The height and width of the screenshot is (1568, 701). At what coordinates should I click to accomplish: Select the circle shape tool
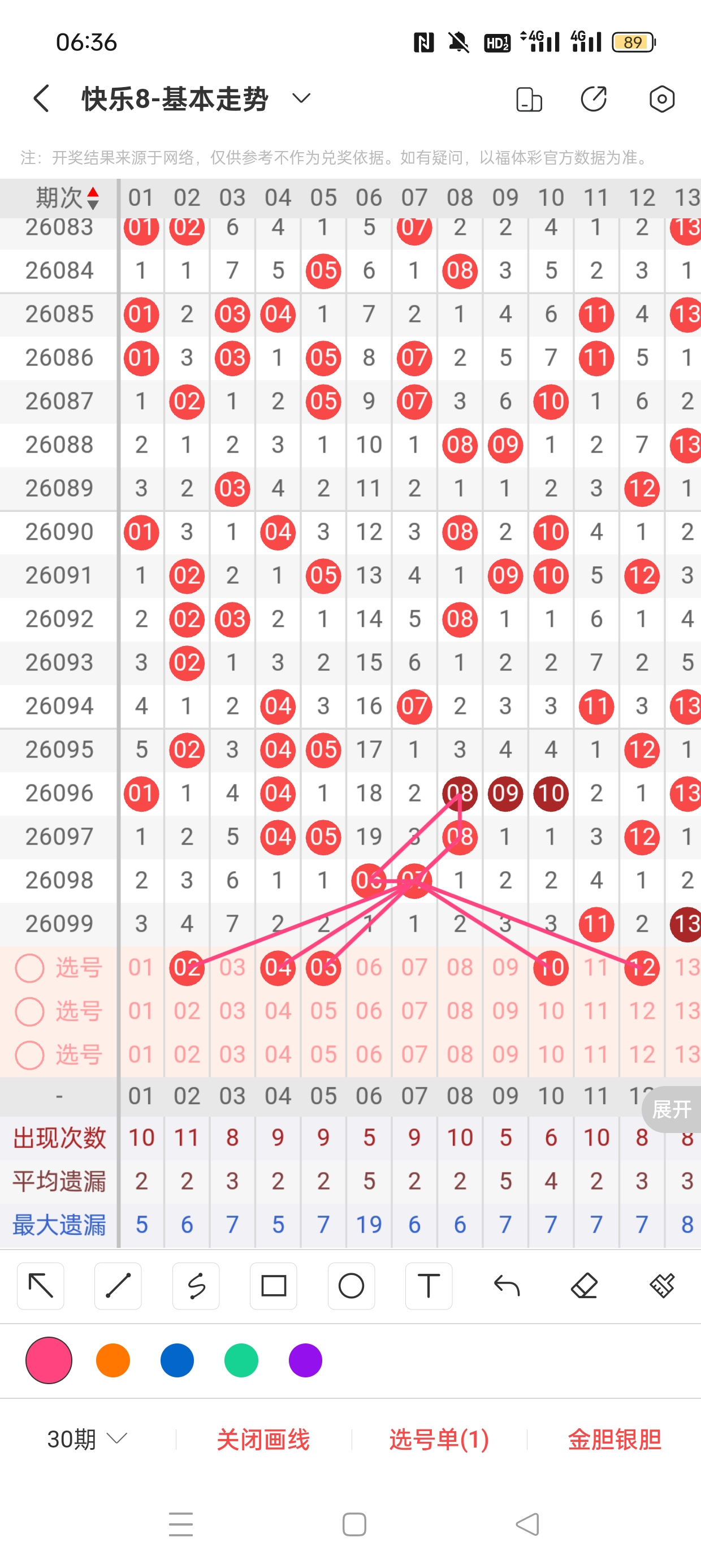[x=351, y=1286]
